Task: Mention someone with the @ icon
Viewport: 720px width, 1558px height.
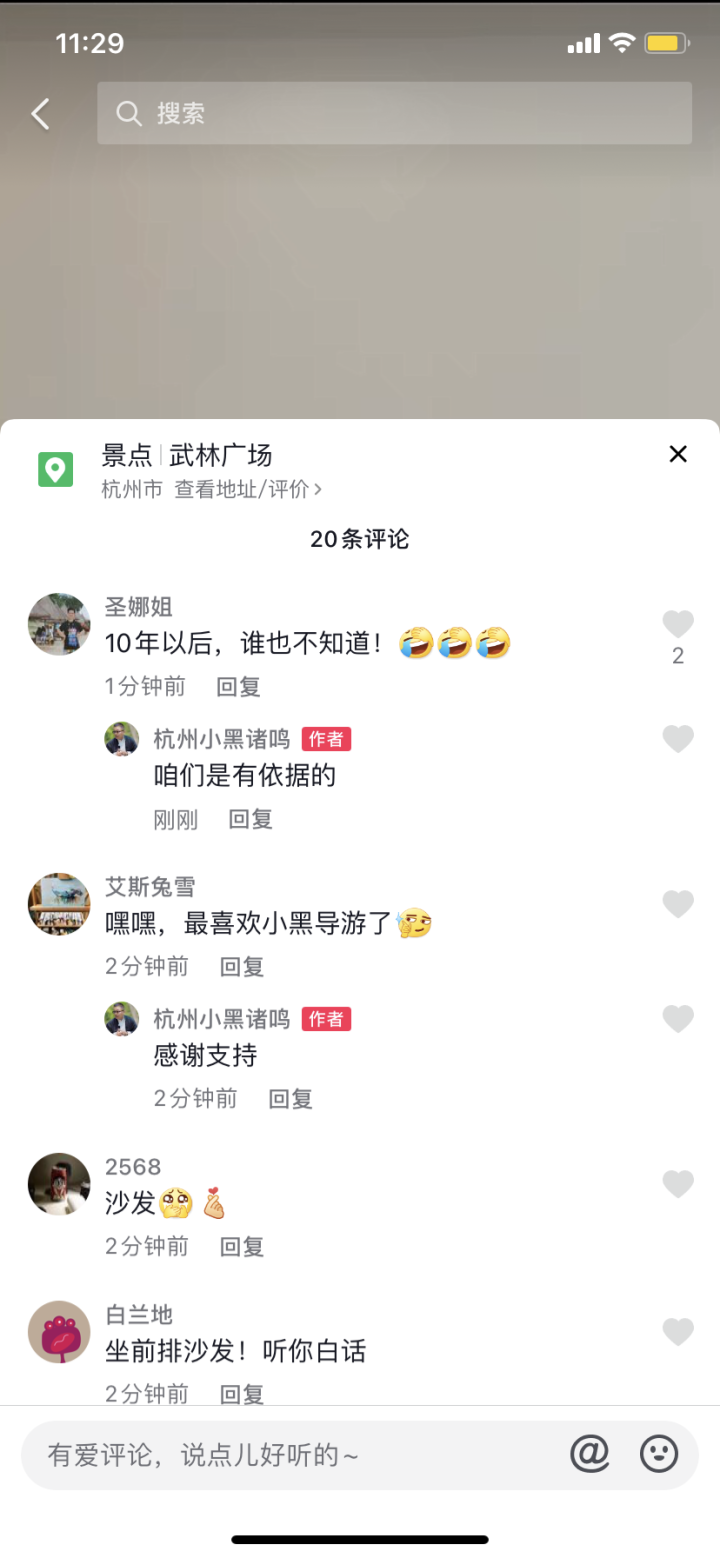Action: pyautogui.click(x=590, y=1454)
